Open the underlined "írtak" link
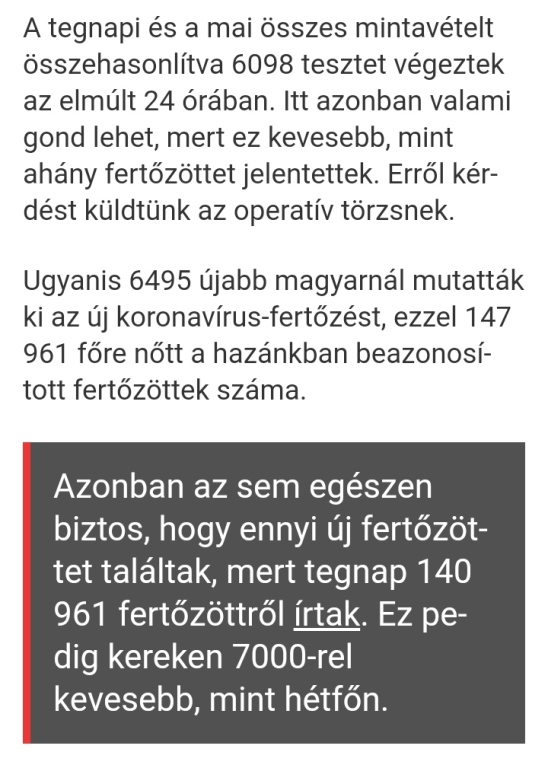 click(327, 614)
